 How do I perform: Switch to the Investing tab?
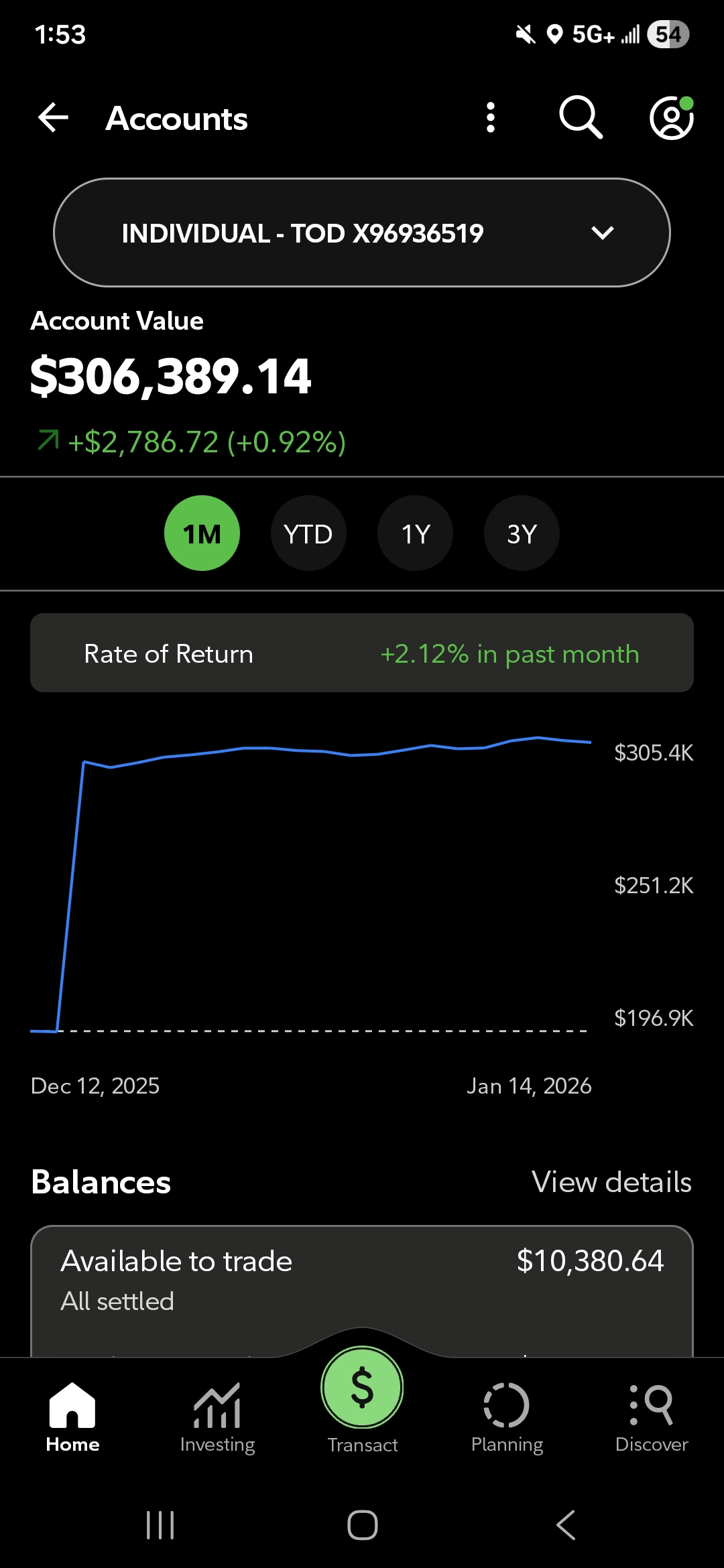click(x=217, y=1417)
